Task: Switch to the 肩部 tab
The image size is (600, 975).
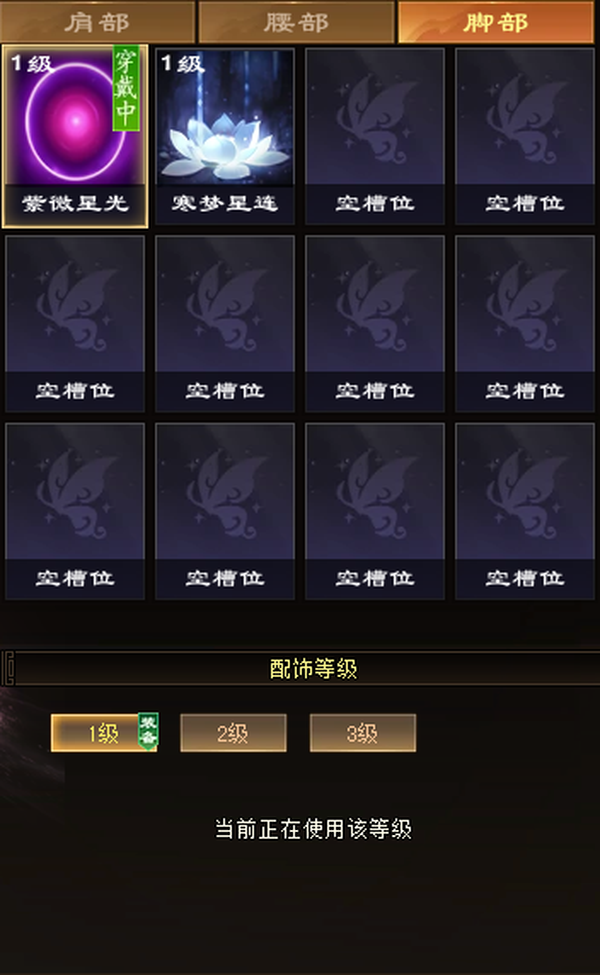Action: click(x=98, y=22)
